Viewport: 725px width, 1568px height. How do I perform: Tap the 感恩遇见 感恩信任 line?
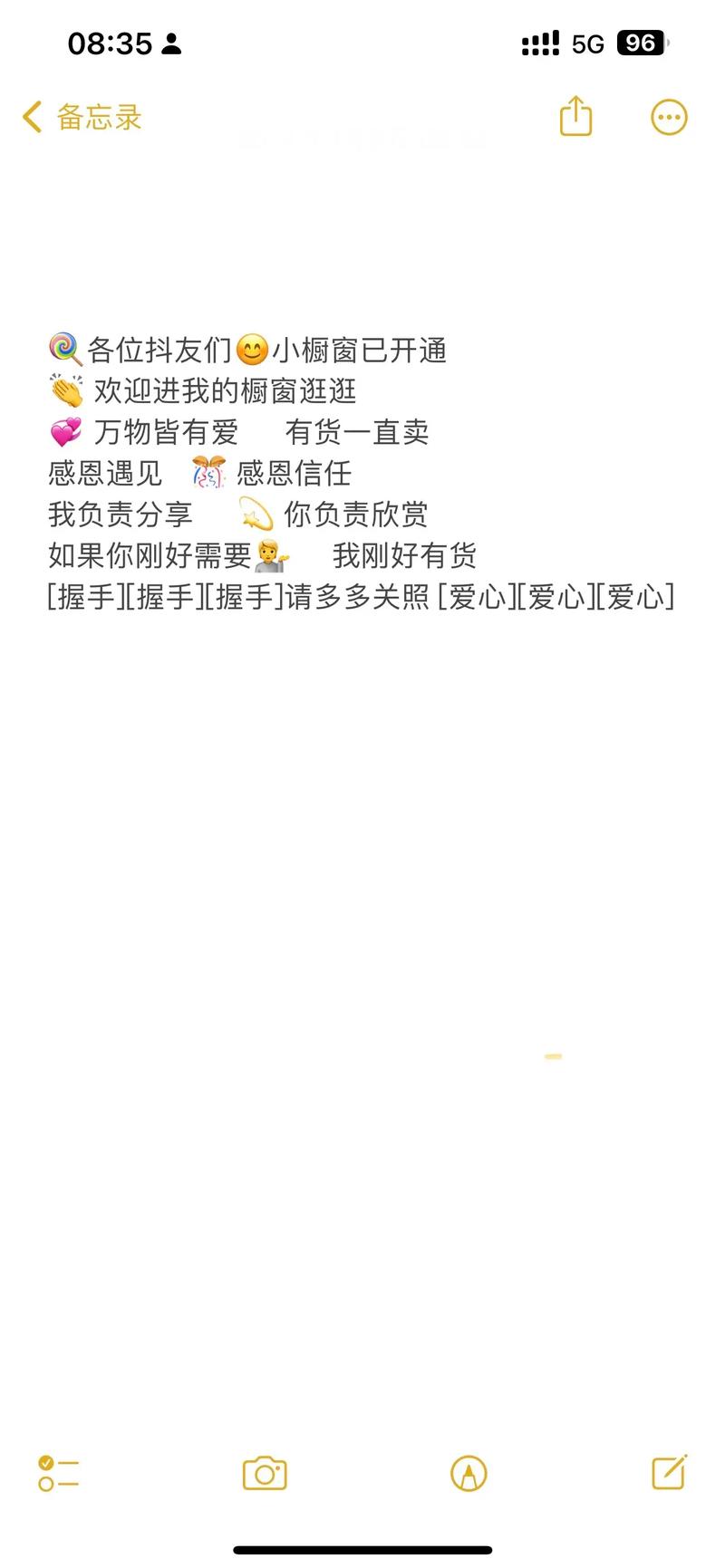pos(199,473)
